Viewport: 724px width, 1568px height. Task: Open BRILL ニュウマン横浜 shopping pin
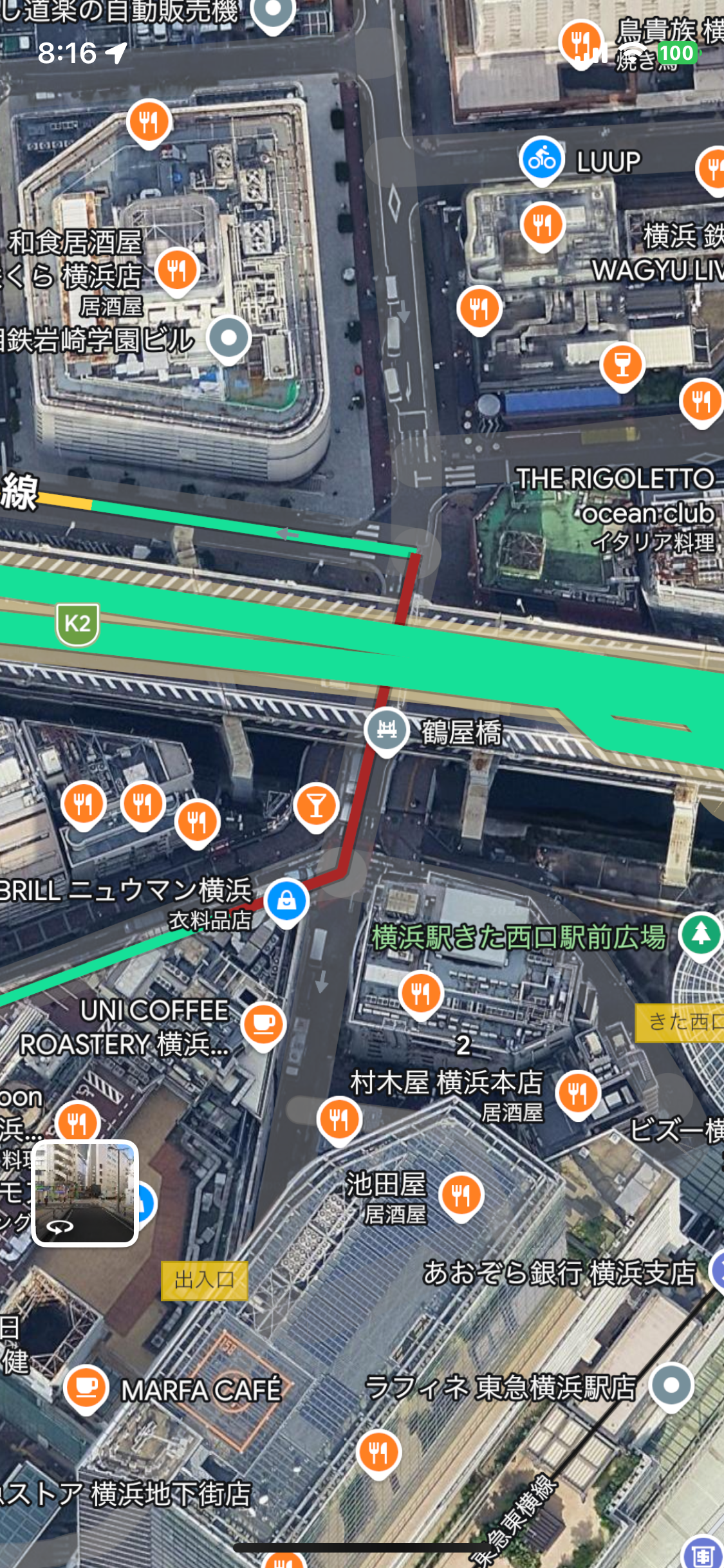click(286, 902)
